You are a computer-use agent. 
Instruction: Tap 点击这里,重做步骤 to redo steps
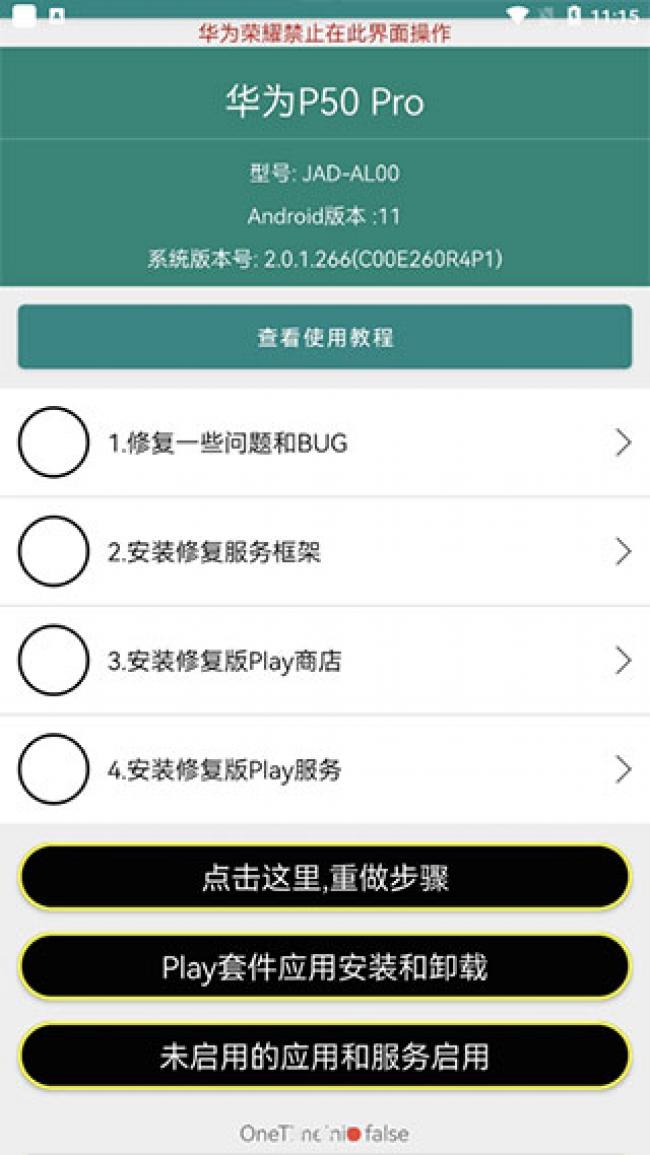coord(325,878)
